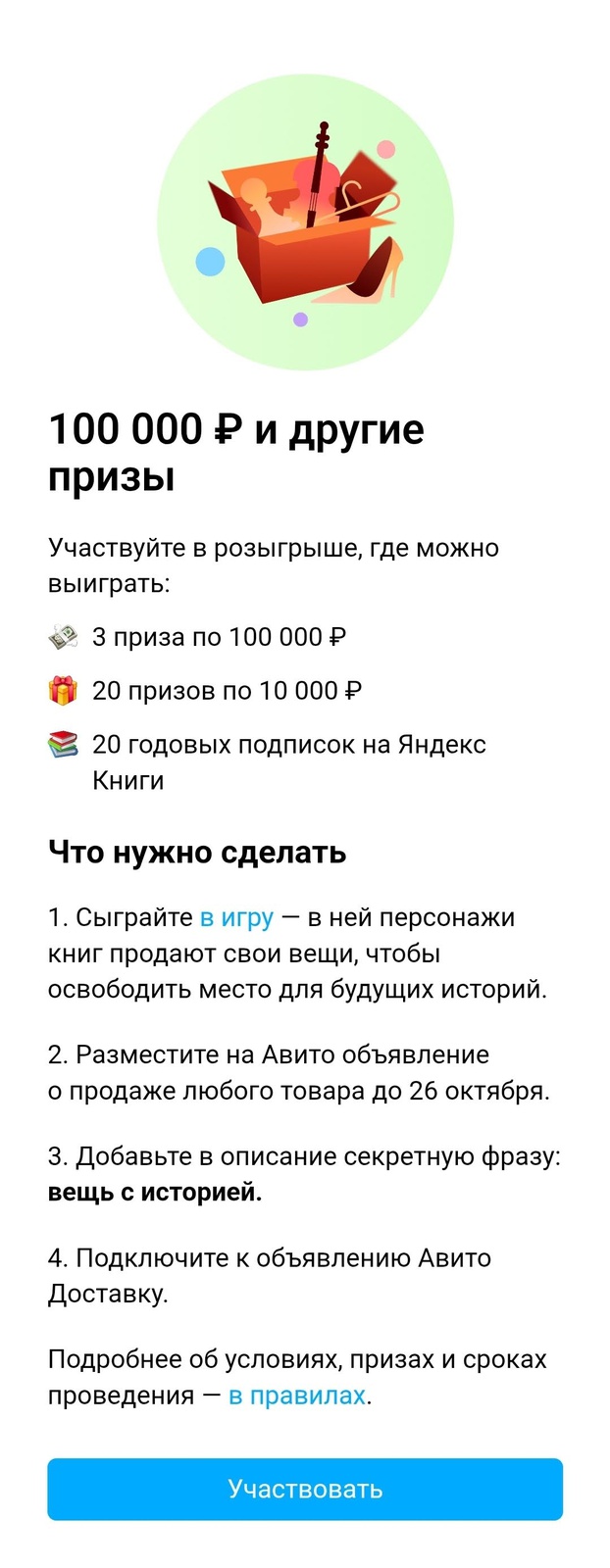Tap the «Участвовать» button

(305, 1489)
